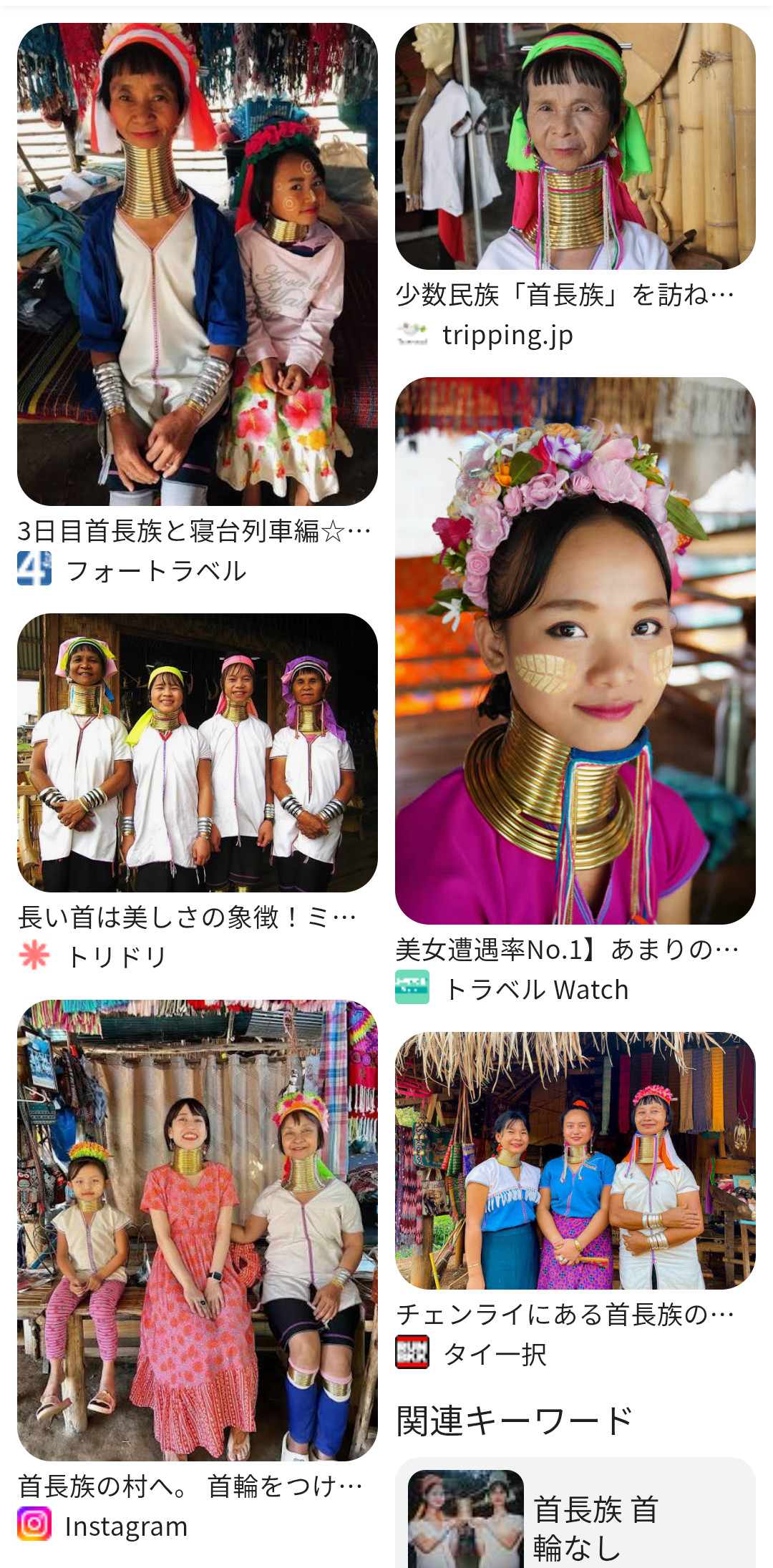773x1568 pixels.
Task: Open the フォートラベル image result
Action: (198, 265)
